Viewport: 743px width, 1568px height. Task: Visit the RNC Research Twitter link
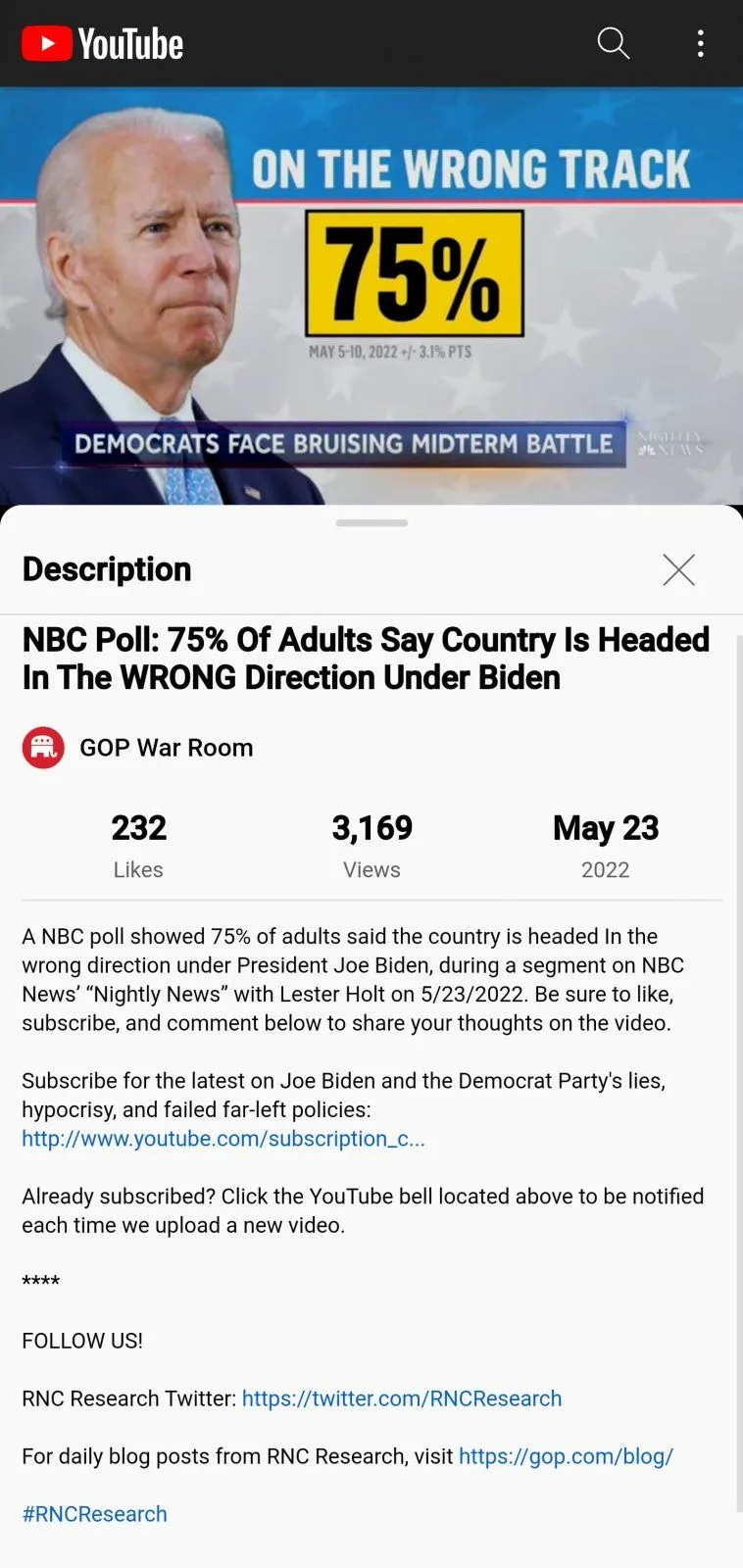click(x=402, y=1398)
